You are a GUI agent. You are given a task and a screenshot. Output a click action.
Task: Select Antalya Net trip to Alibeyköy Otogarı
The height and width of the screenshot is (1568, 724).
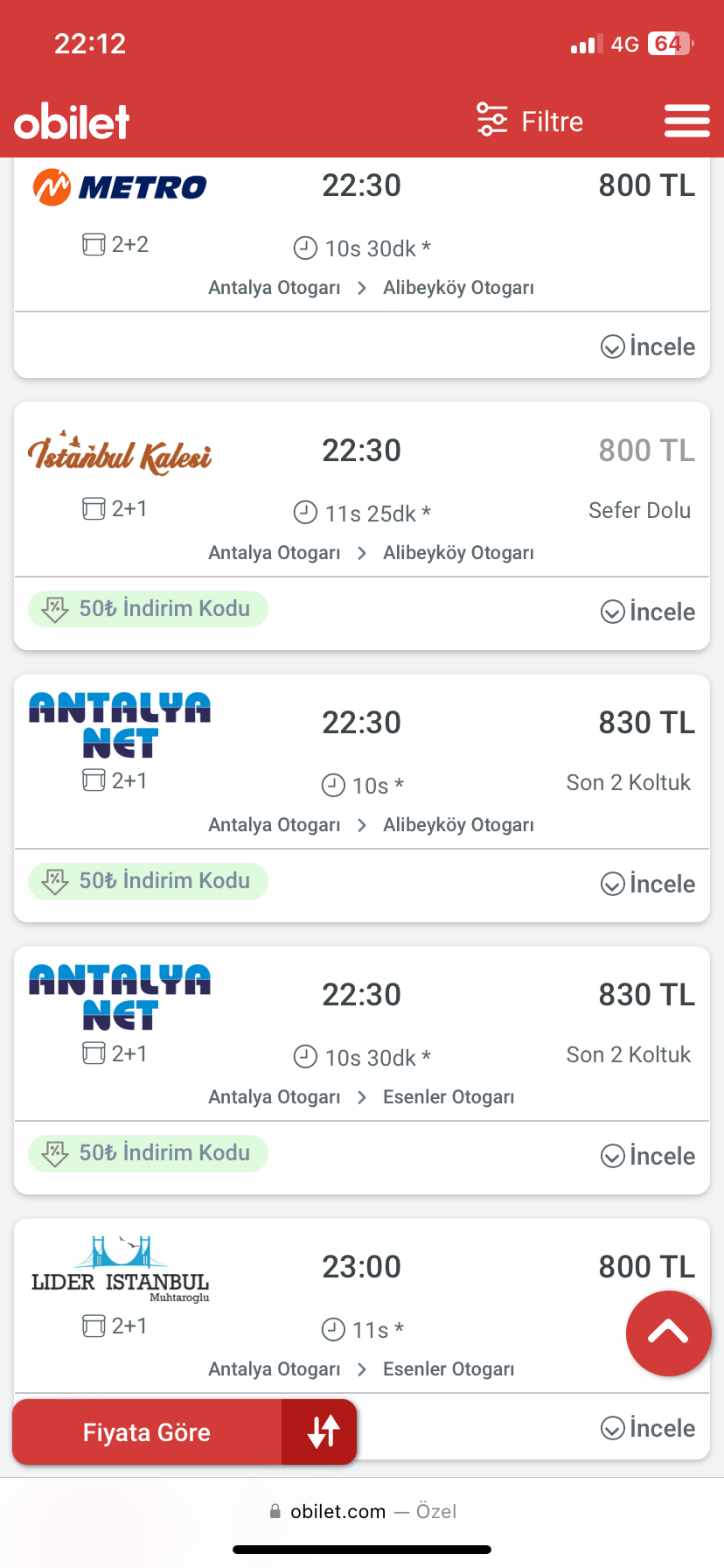point(362,761)
